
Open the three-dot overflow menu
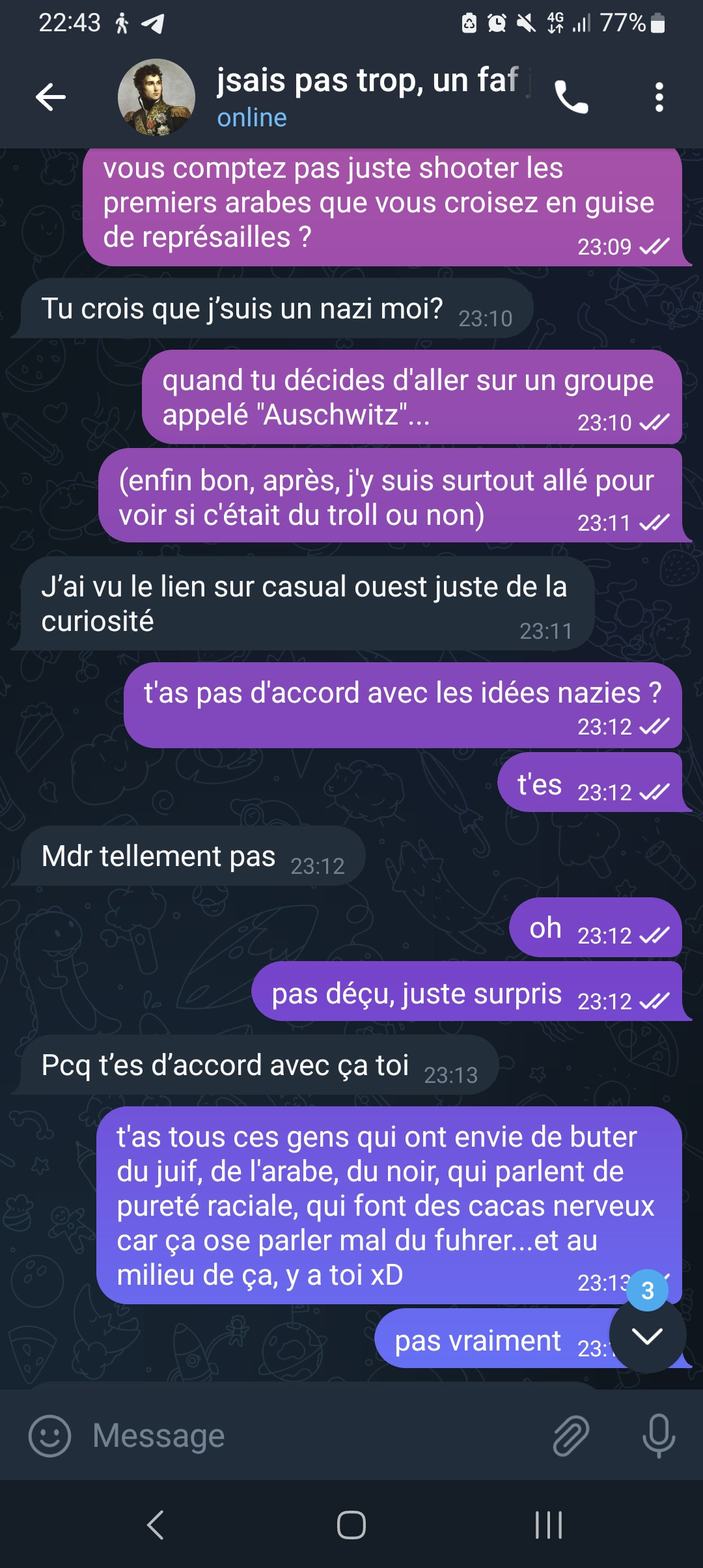tap(659, 98)
